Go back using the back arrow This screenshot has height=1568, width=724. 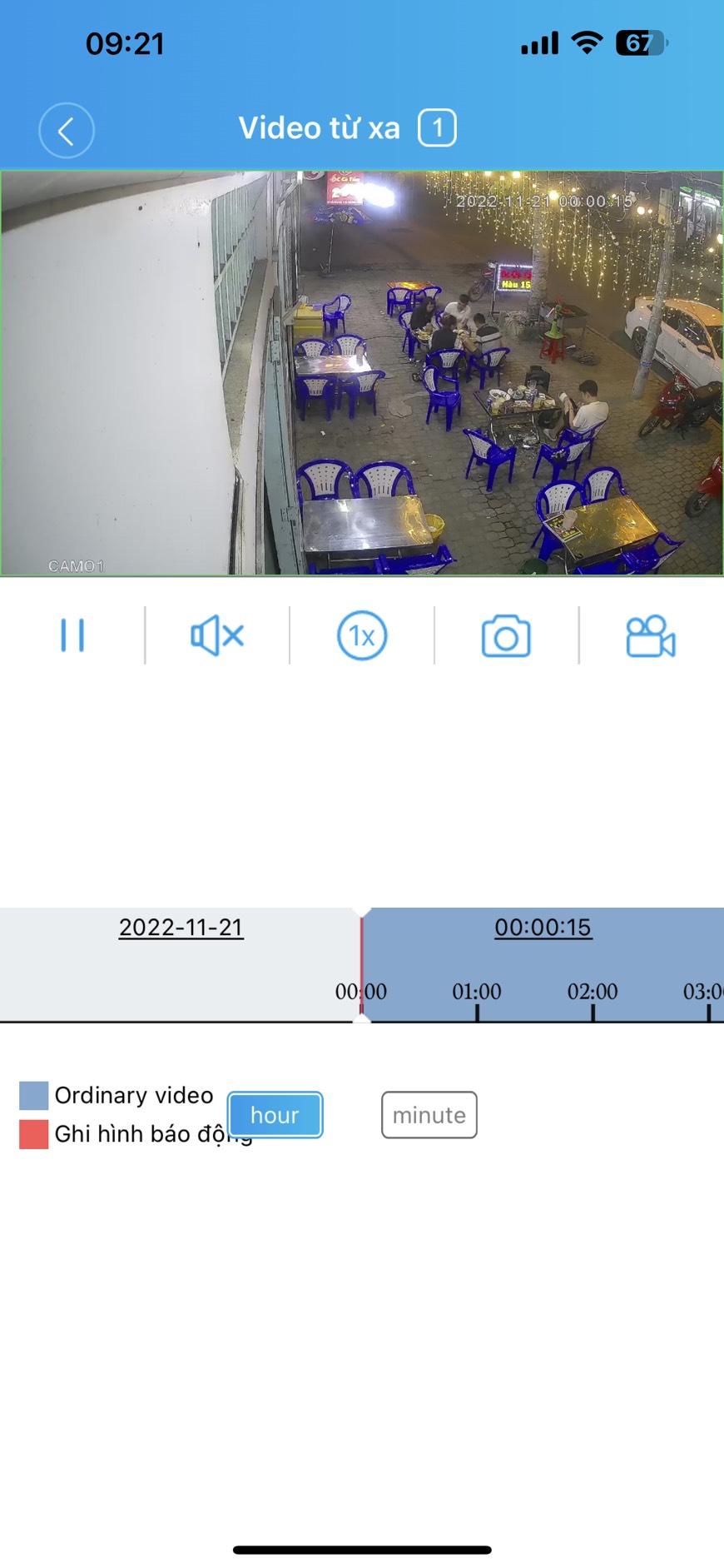(x=67, y=130)
